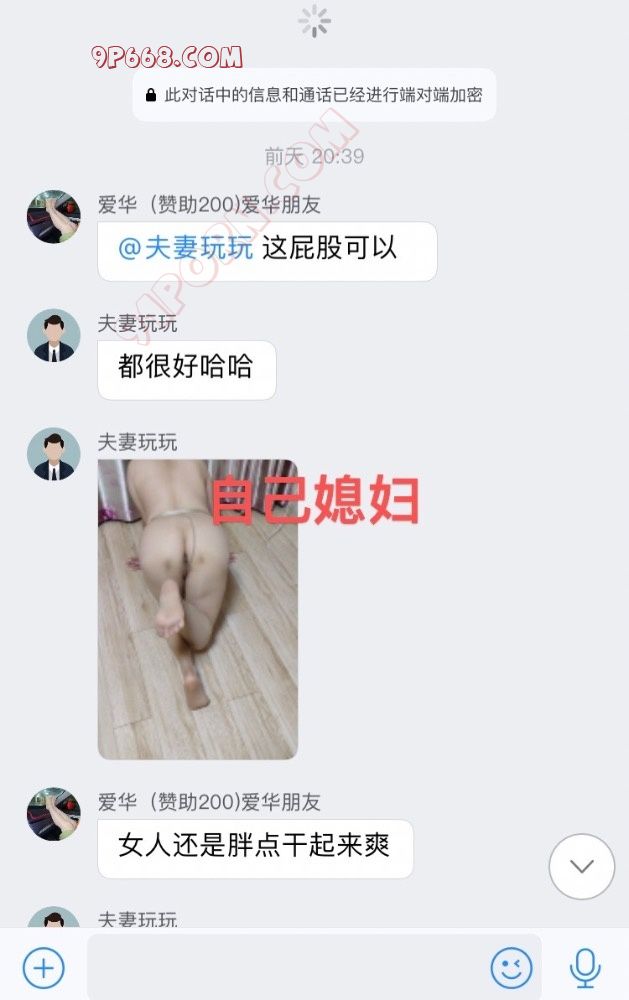Viewport: 629px width, 1000px height.
Task: Tap the microphone to record voice
Action: (x=585, y=968)
